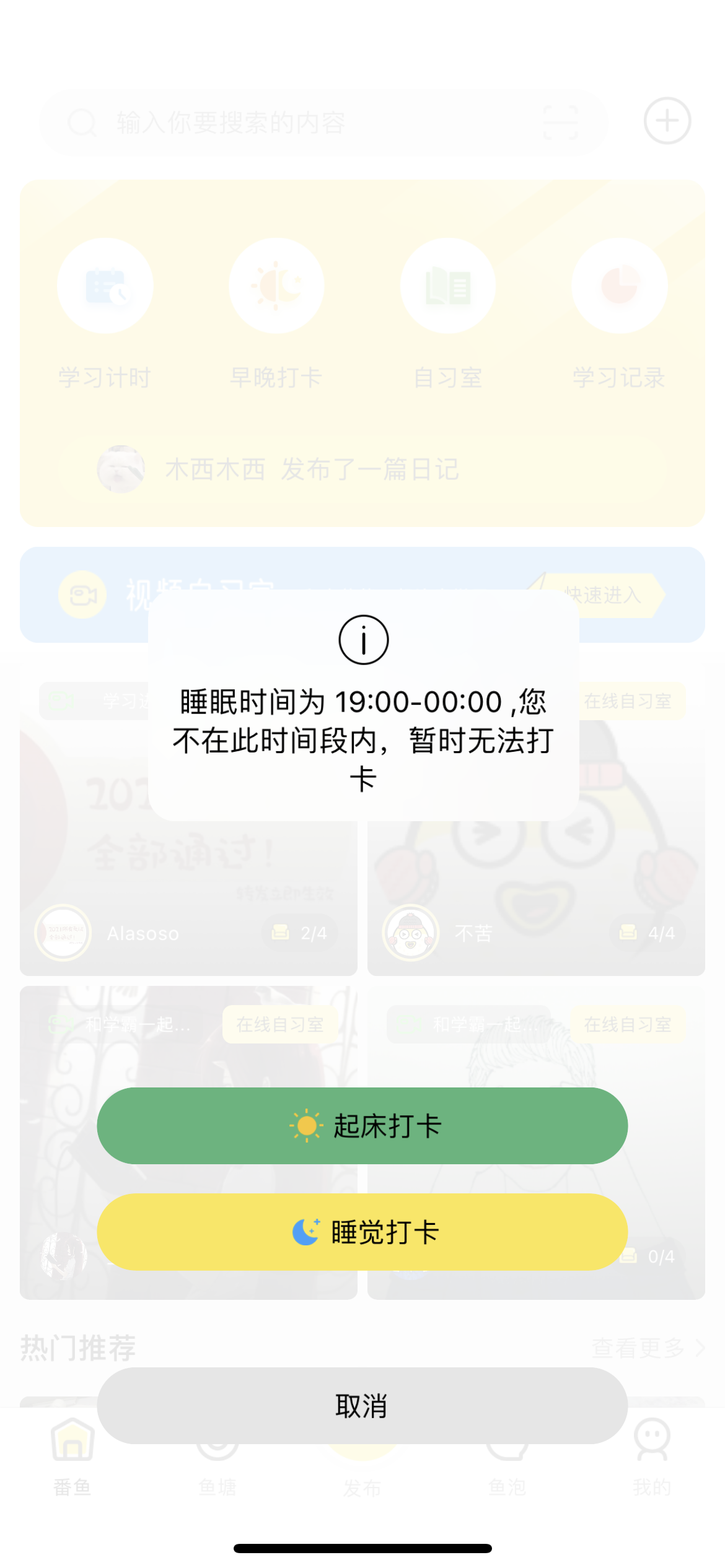Screen dimensions: 725x1568
Task: Tap the search input field
Action: 279,121
